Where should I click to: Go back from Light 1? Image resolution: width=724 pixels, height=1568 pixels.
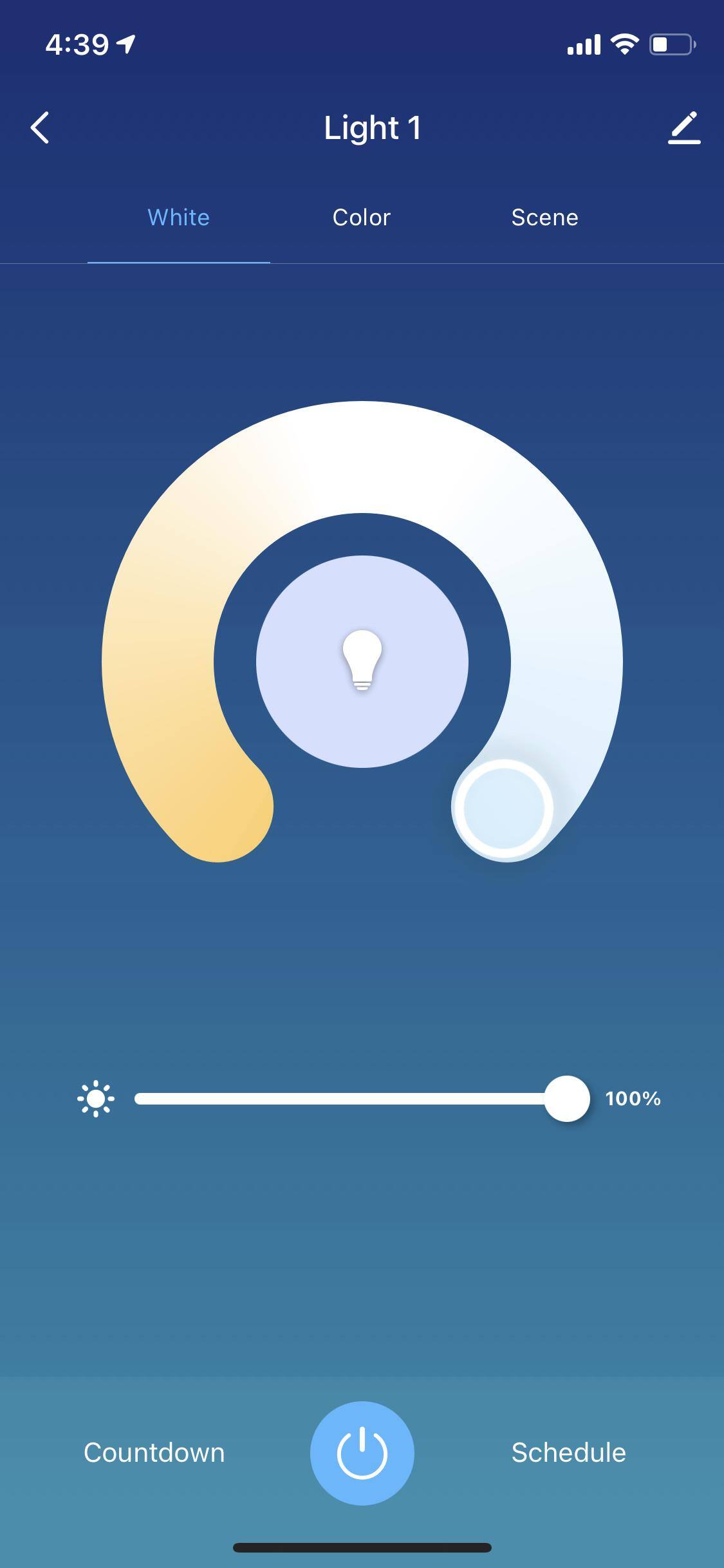click(x=40, y=127)
